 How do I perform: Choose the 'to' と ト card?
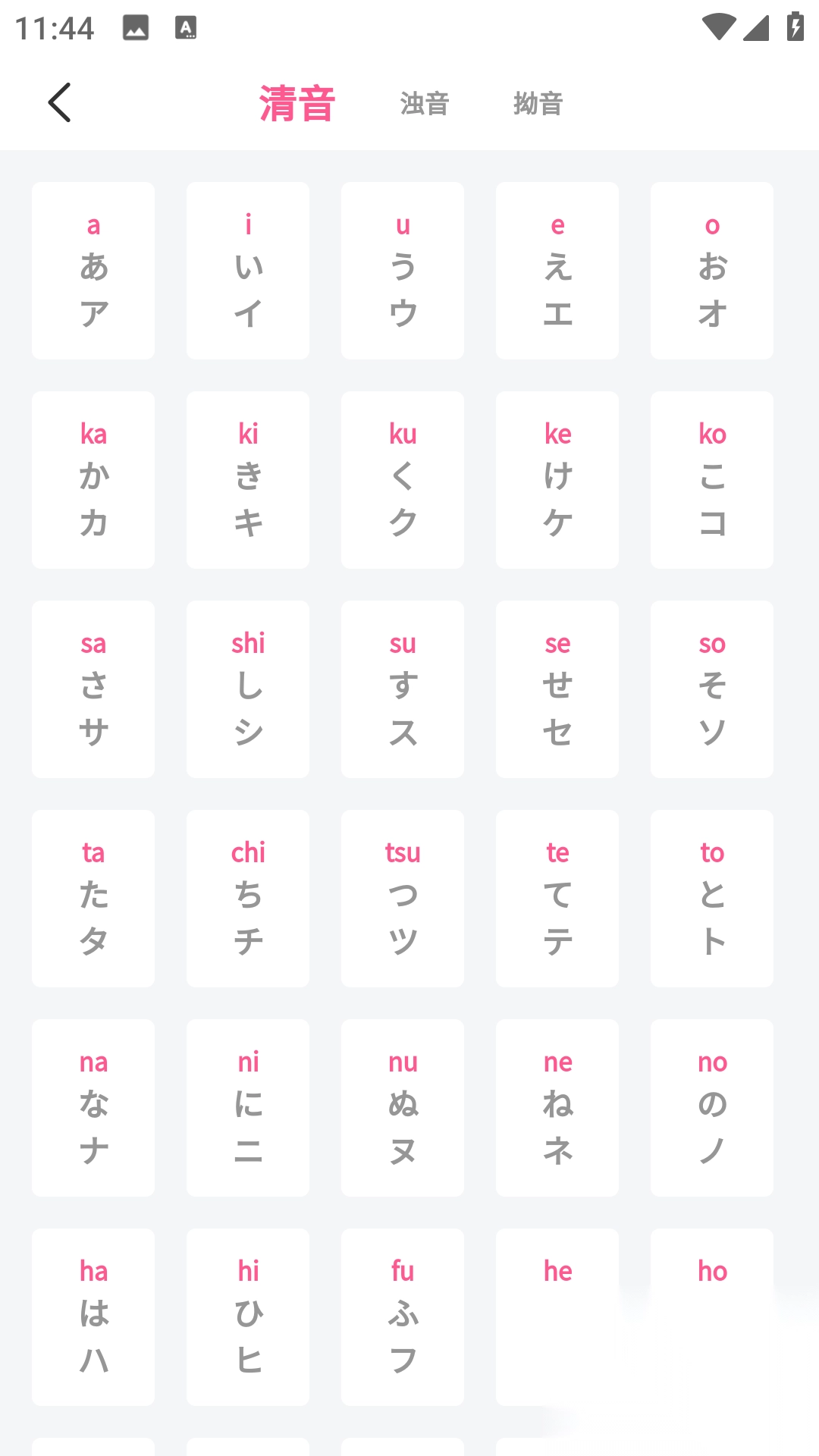(712, 899)
